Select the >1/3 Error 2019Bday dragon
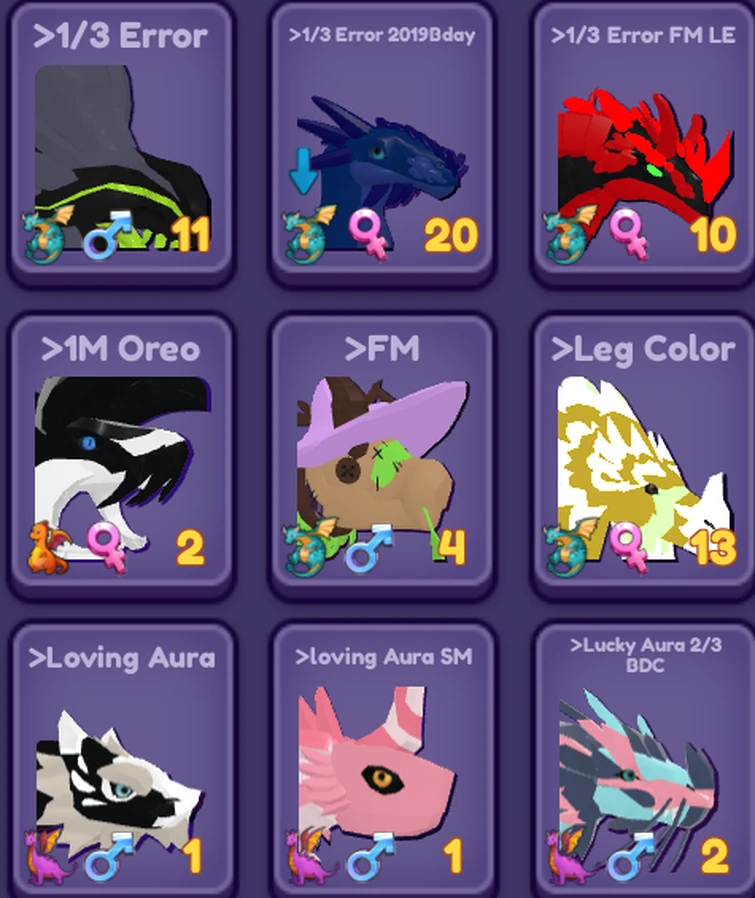The height and width of the screenshot is (898, 755). click(x=383, y=145)
